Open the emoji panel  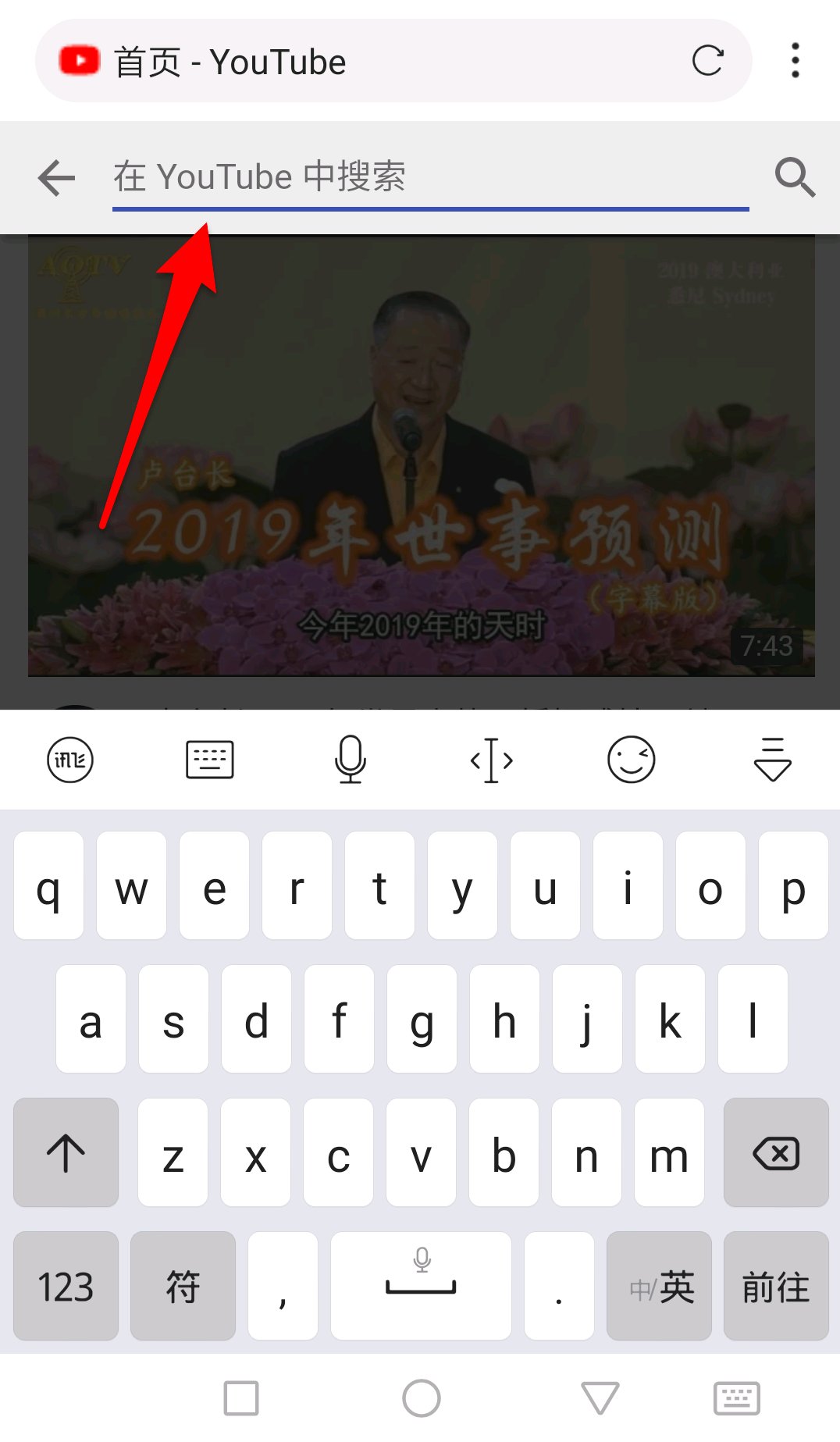point(631,760)
